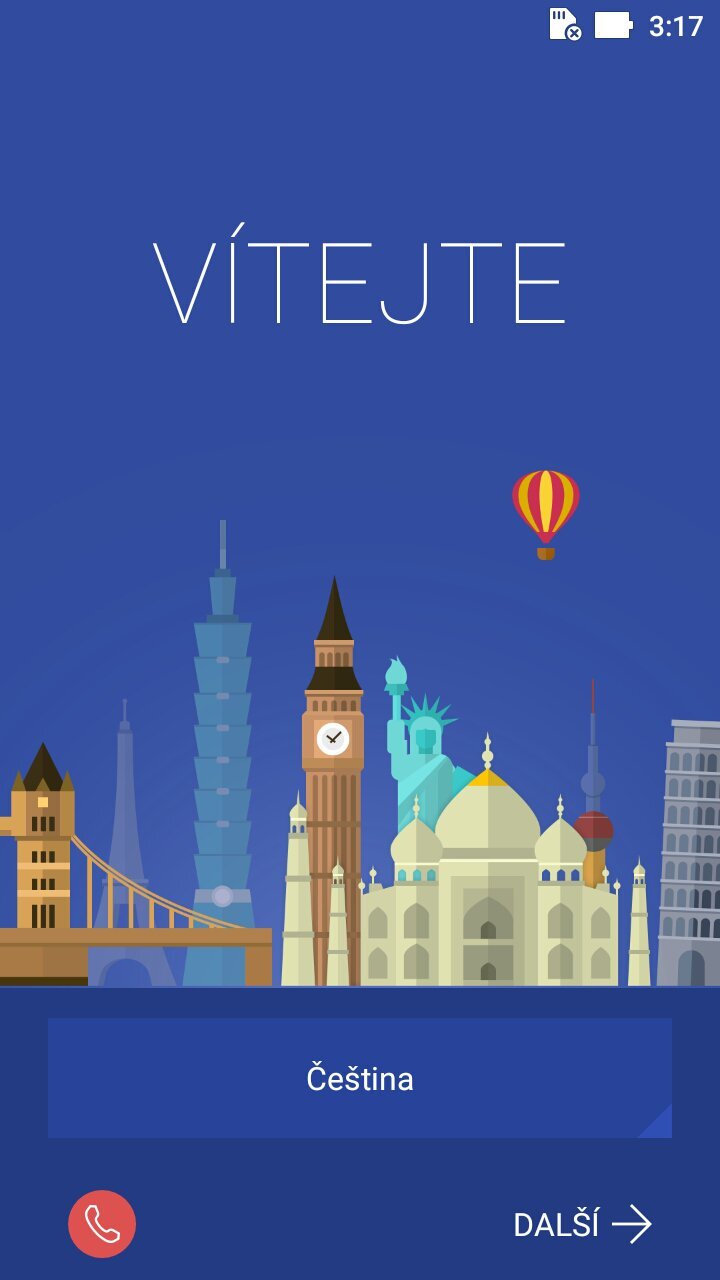720x1280 pixels.
Task: Open the Čeština language dropdown
Action: [360, 1078]
